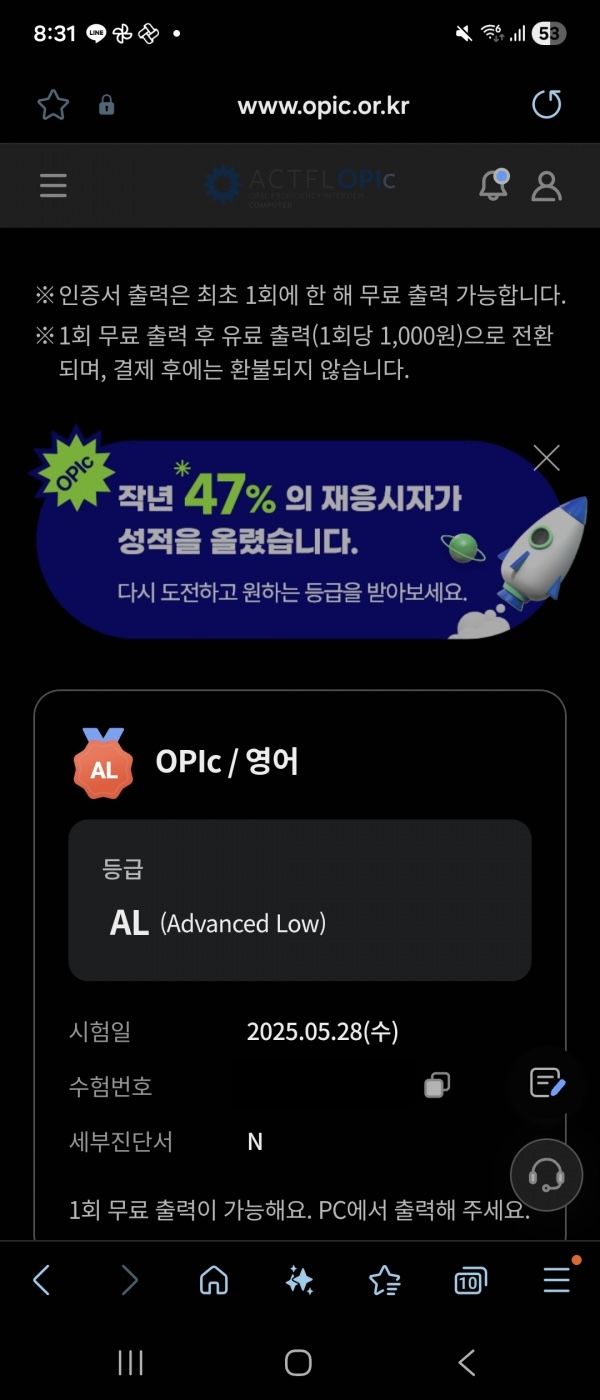Viewport: 600px width, 1400px height.
Task: Open the browser's main menu
Action: 556,1280
